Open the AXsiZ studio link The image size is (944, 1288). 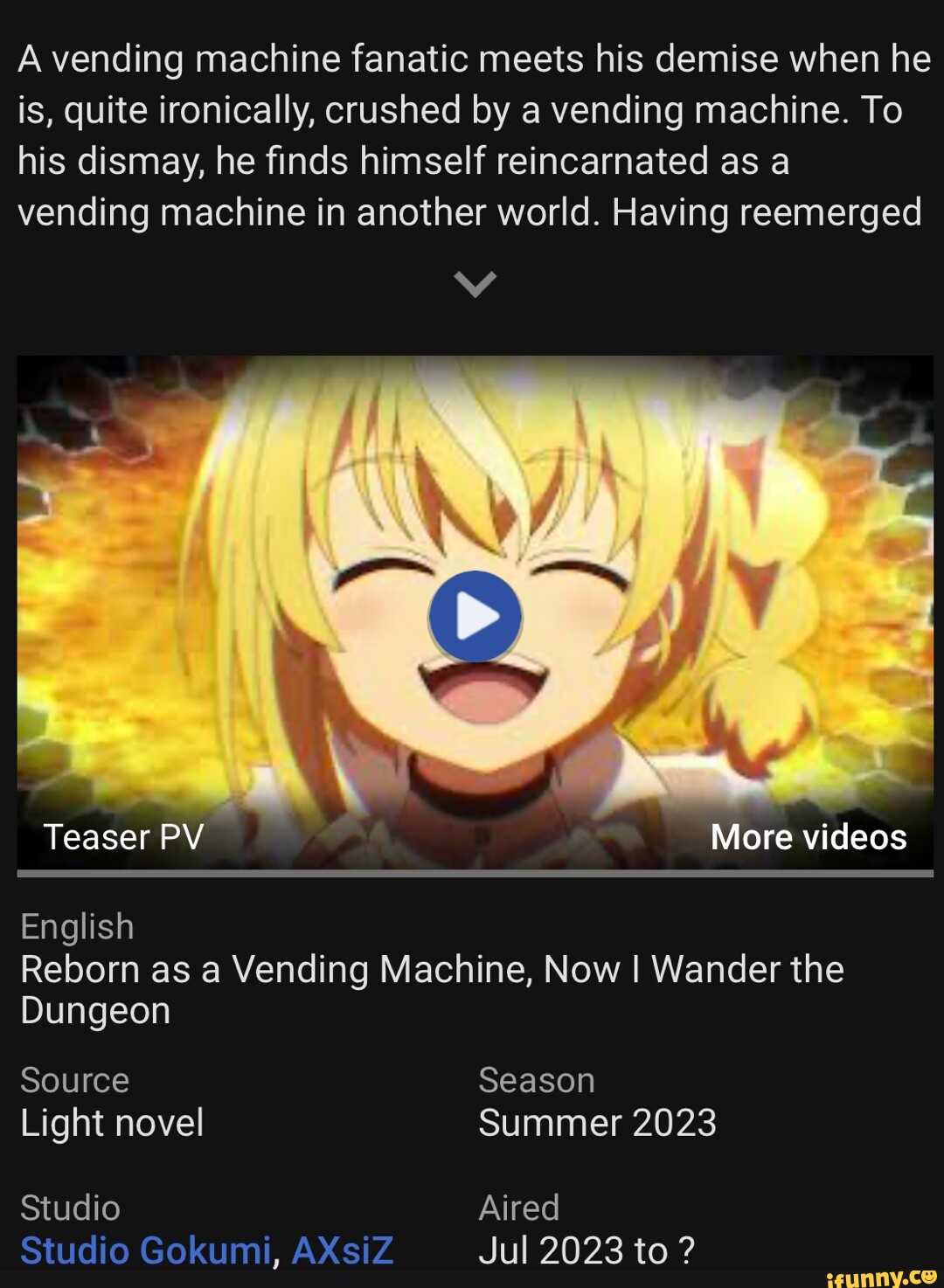342,1250
